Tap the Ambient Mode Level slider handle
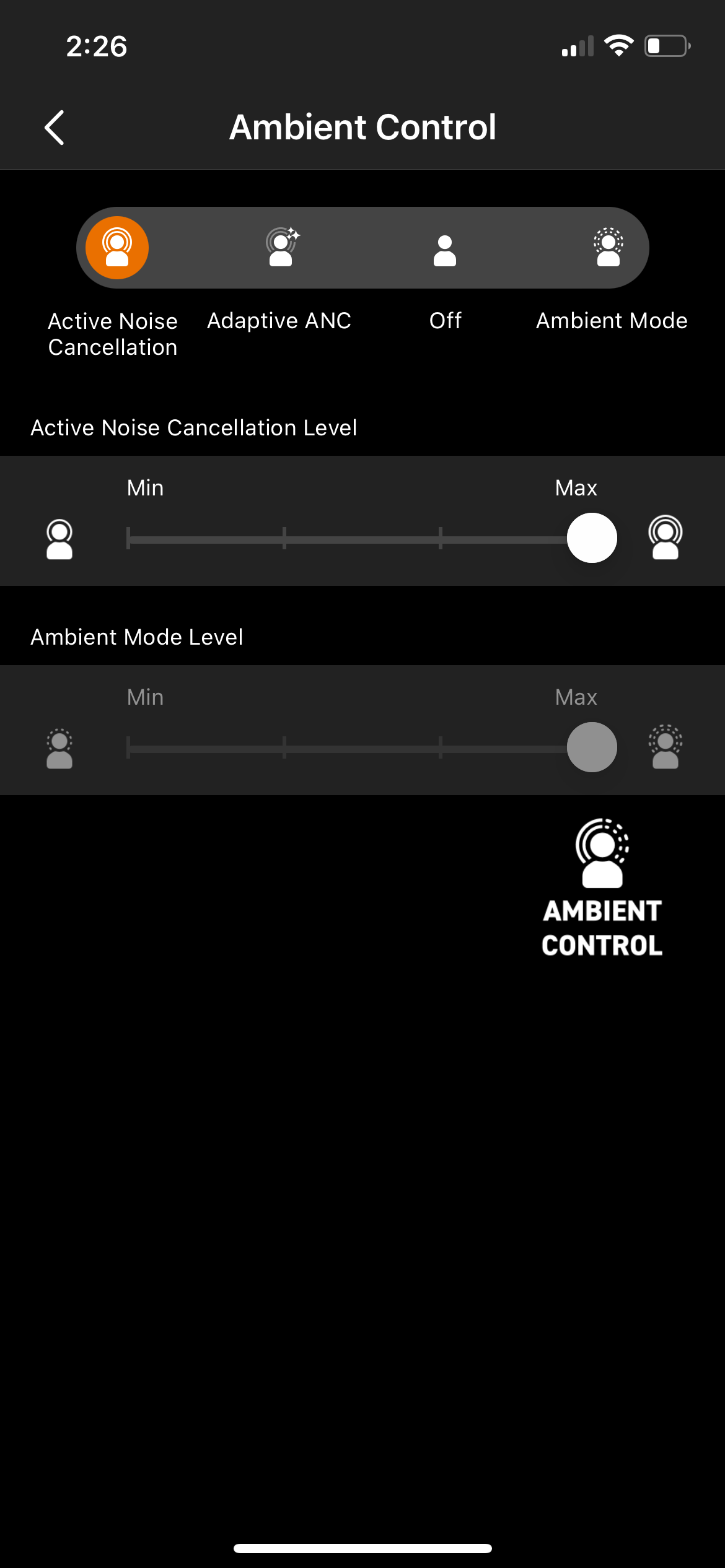The width and height of the screenshot is (725, 1568). pos(592,747)
